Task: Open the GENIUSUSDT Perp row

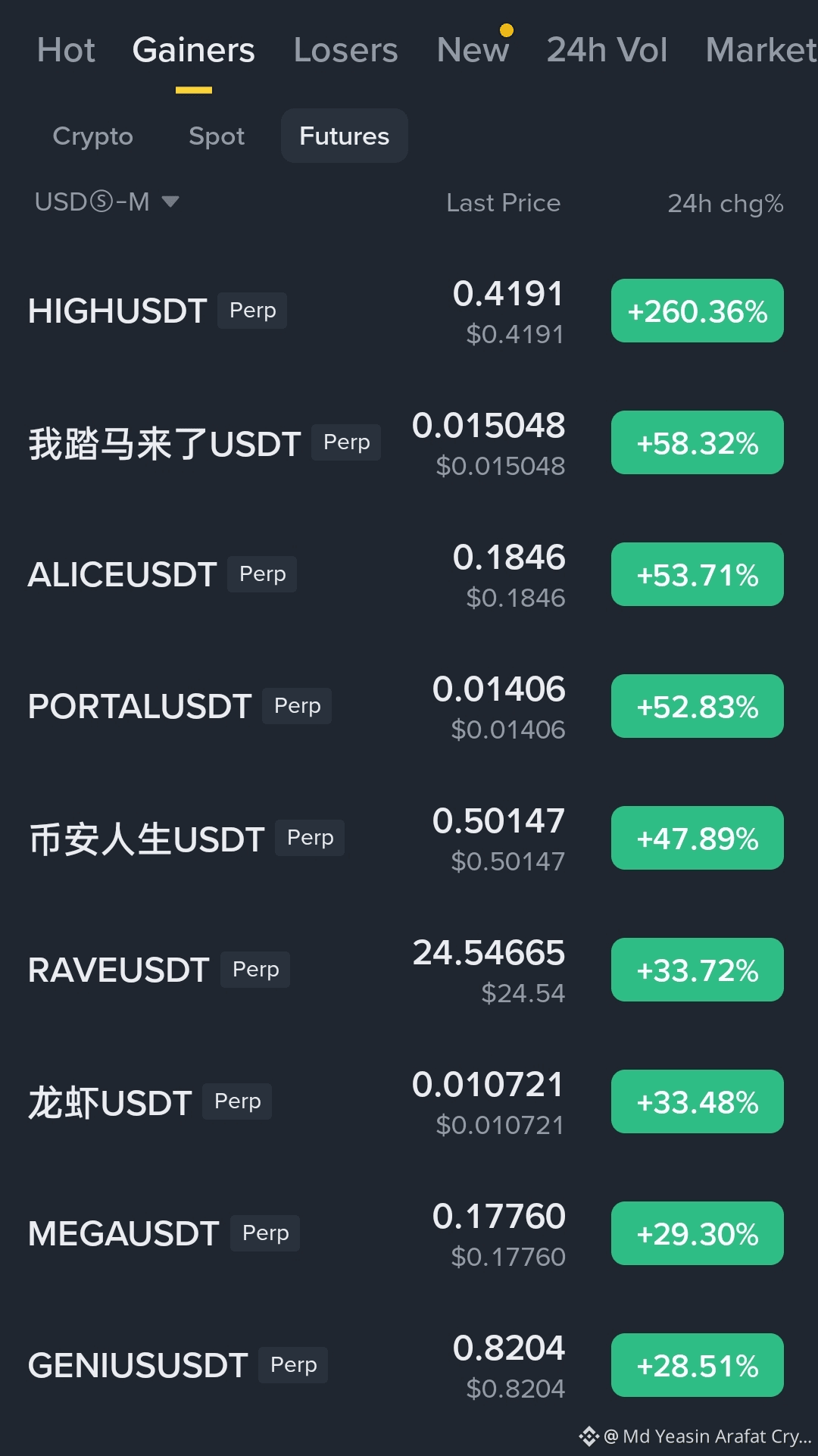Action: click(409, 1366)
